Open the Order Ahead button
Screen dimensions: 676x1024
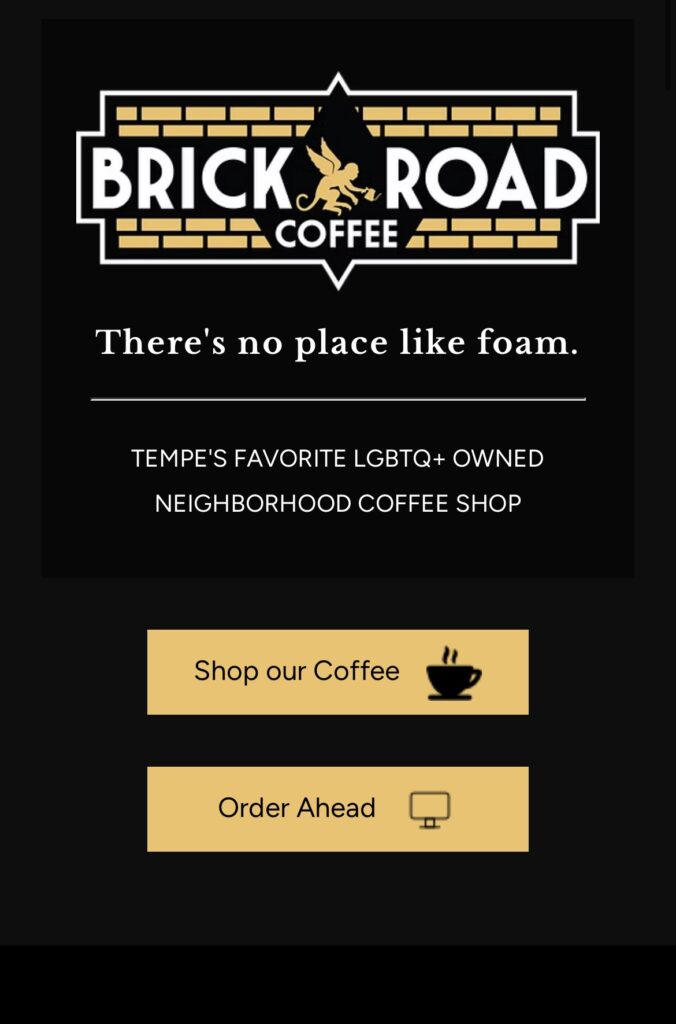(337, 809)
